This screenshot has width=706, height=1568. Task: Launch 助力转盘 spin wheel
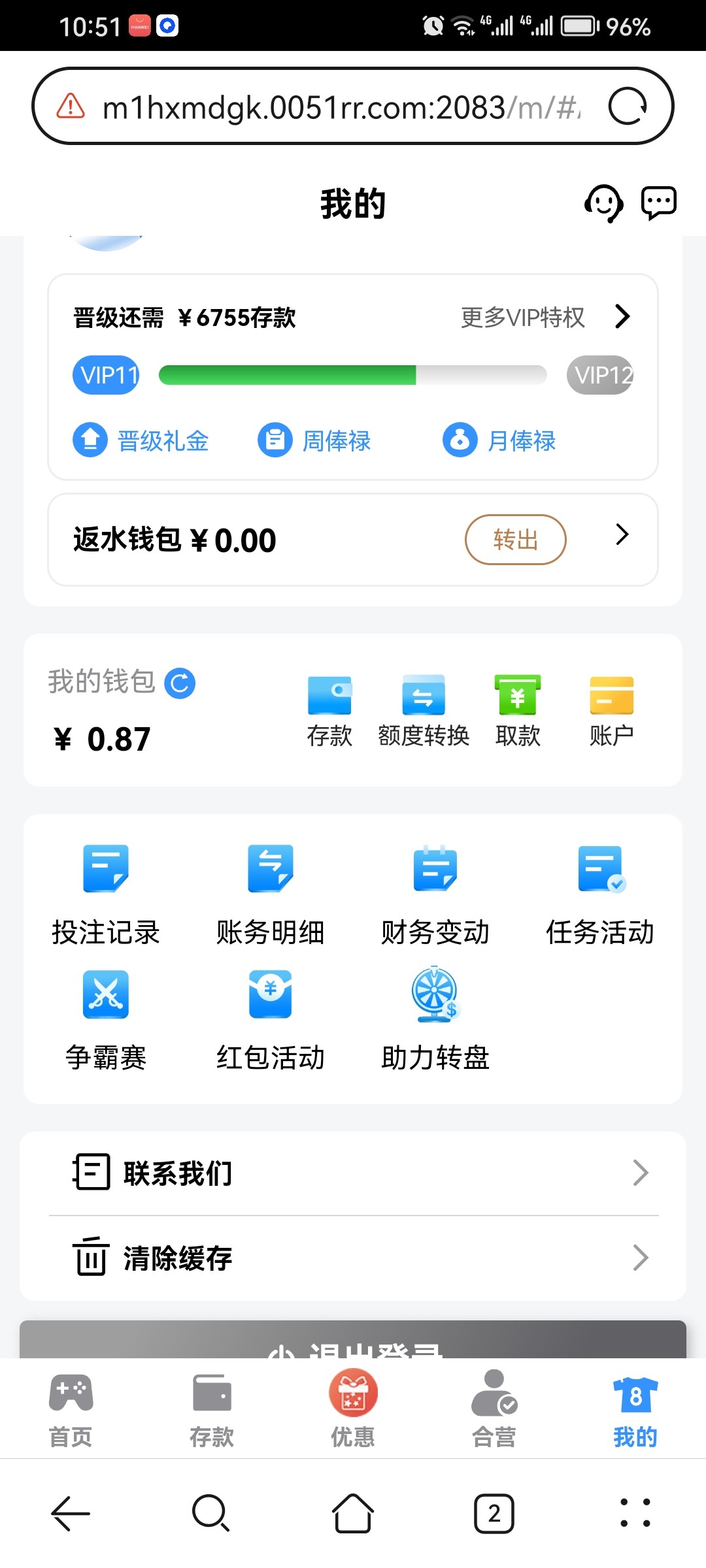point(435,1021)
